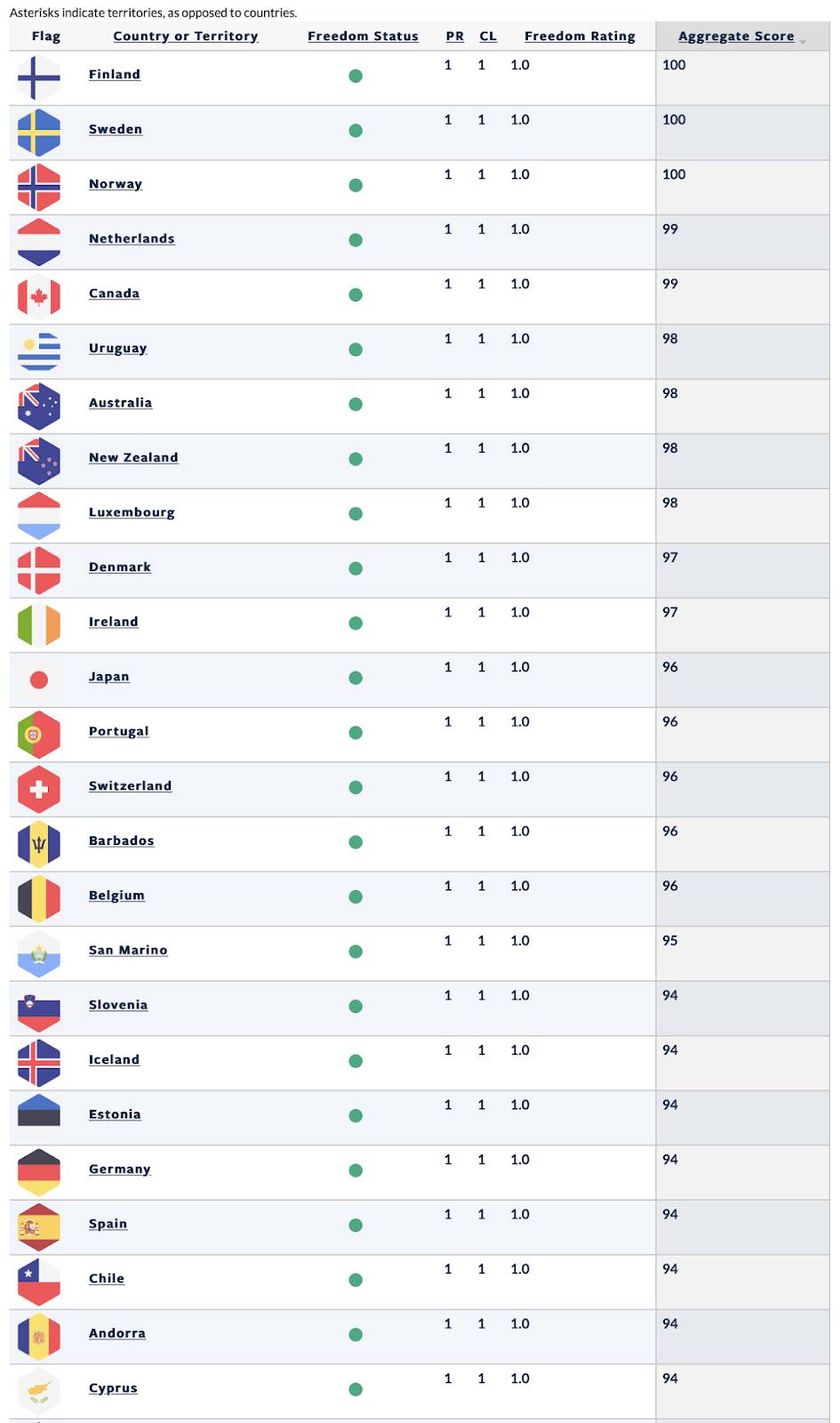The image size is (840, 1423).
Task: Open the Barbados link
Action: coord(122,841)
